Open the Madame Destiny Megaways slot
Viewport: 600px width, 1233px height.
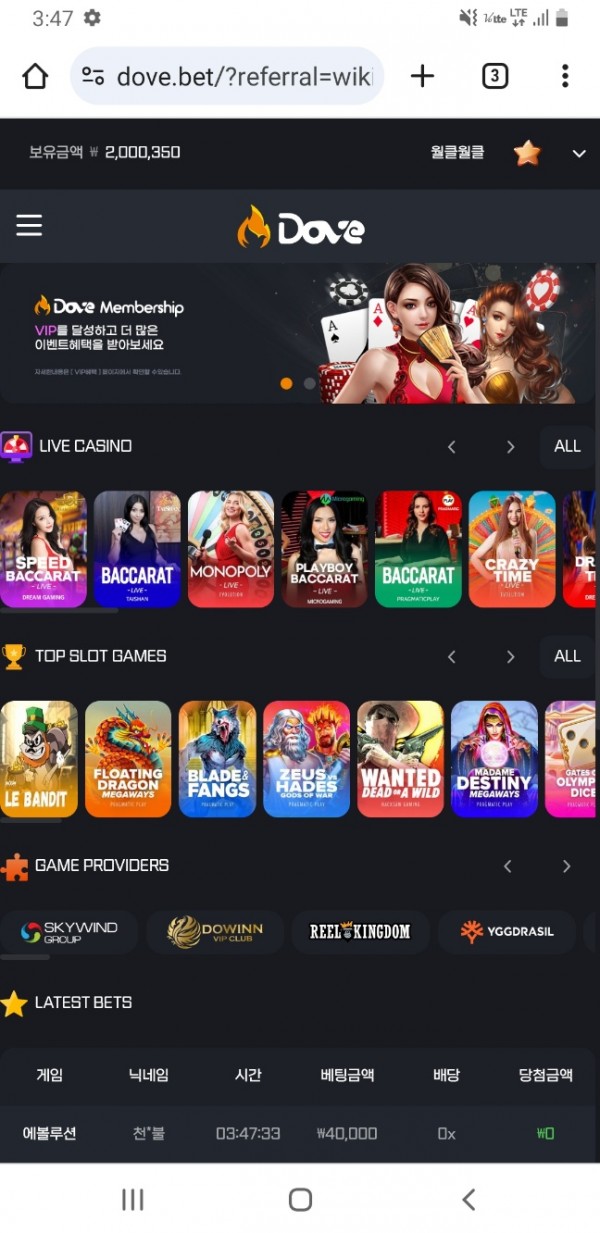494,759
